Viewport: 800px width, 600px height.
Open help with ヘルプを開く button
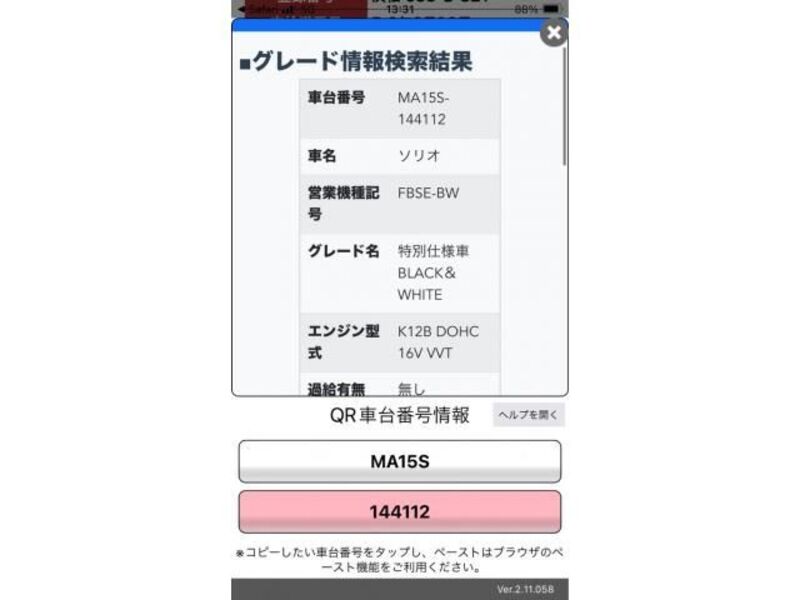click(528, 415)
